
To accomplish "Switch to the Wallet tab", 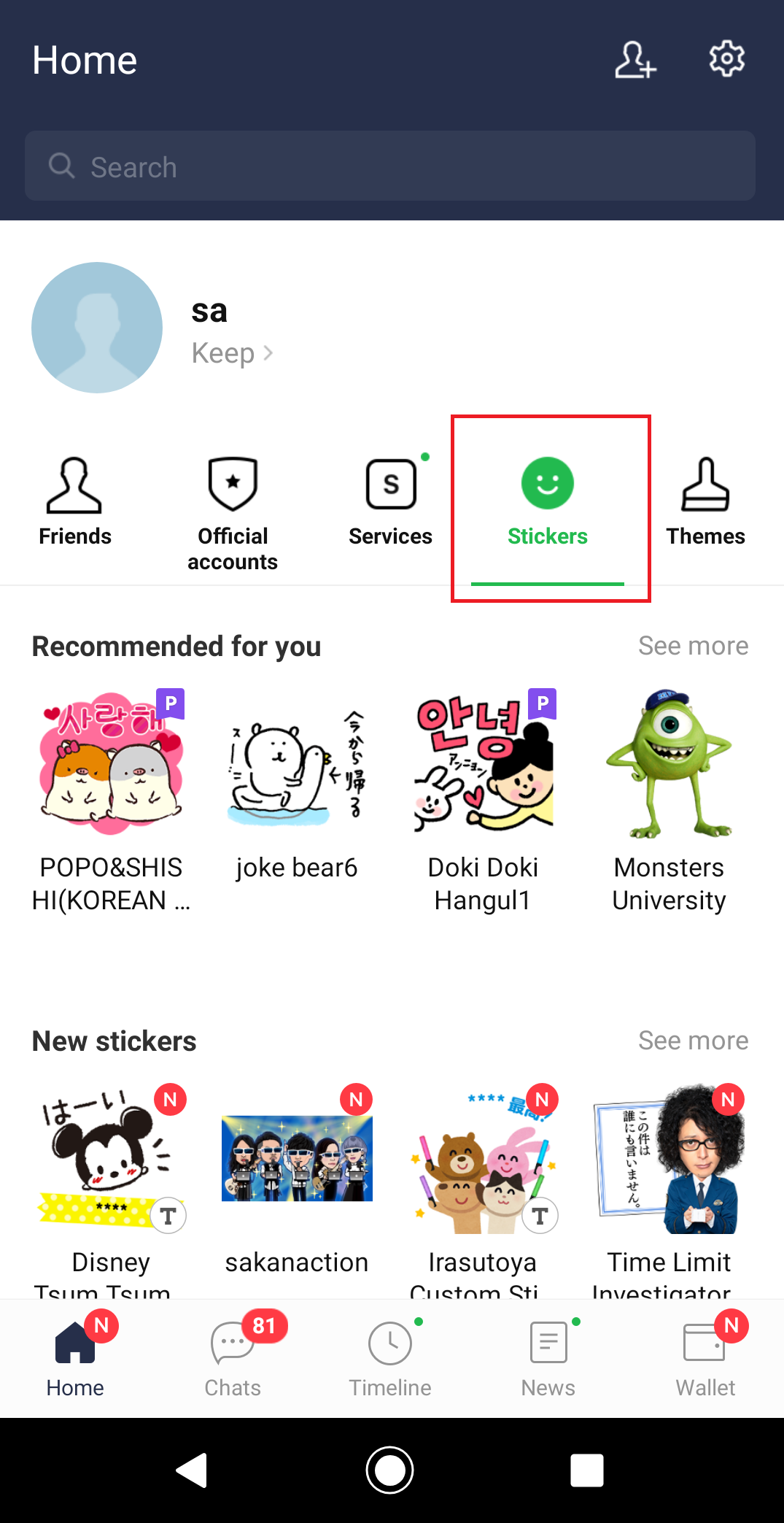I will [x=705, y=1359].
